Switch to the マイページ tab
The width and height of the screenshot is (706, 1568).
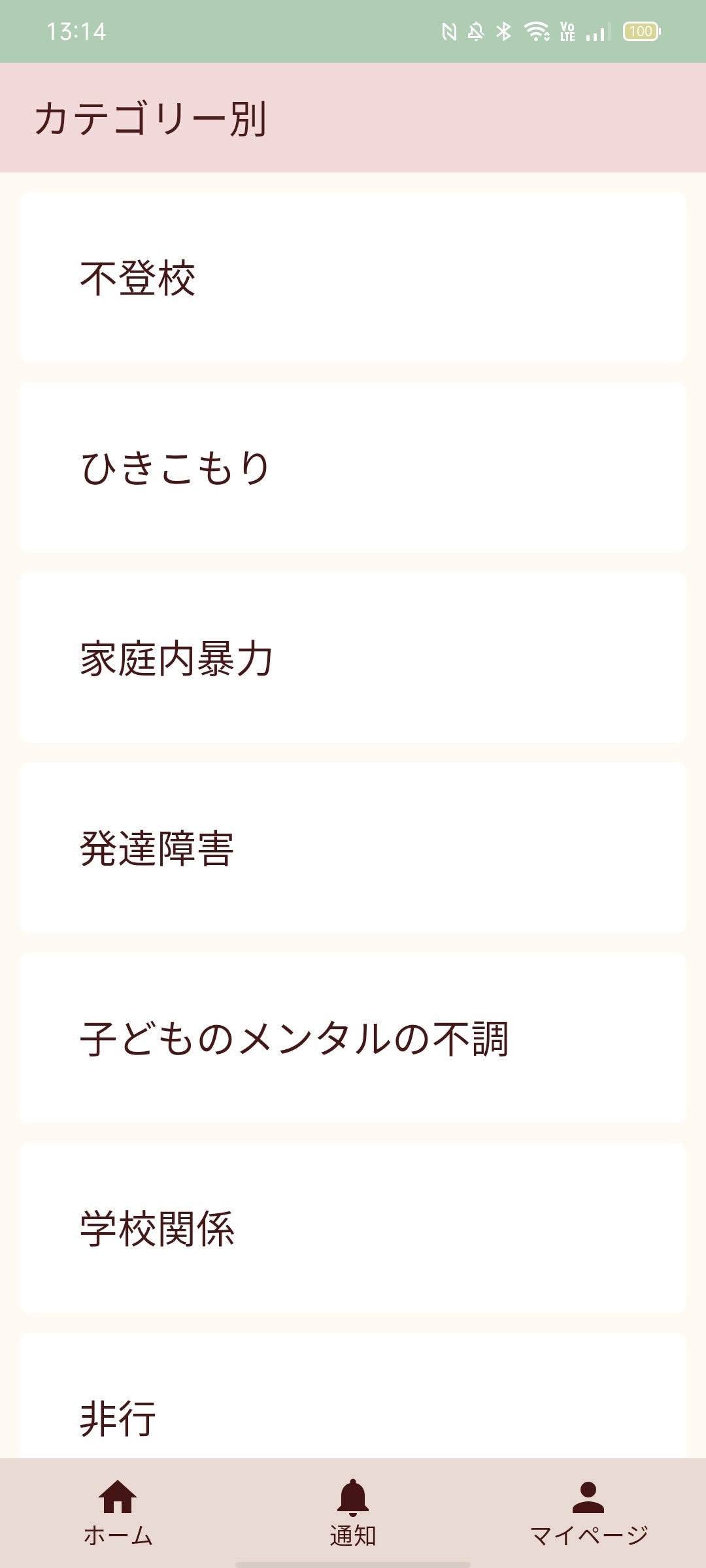(588, 1503)
